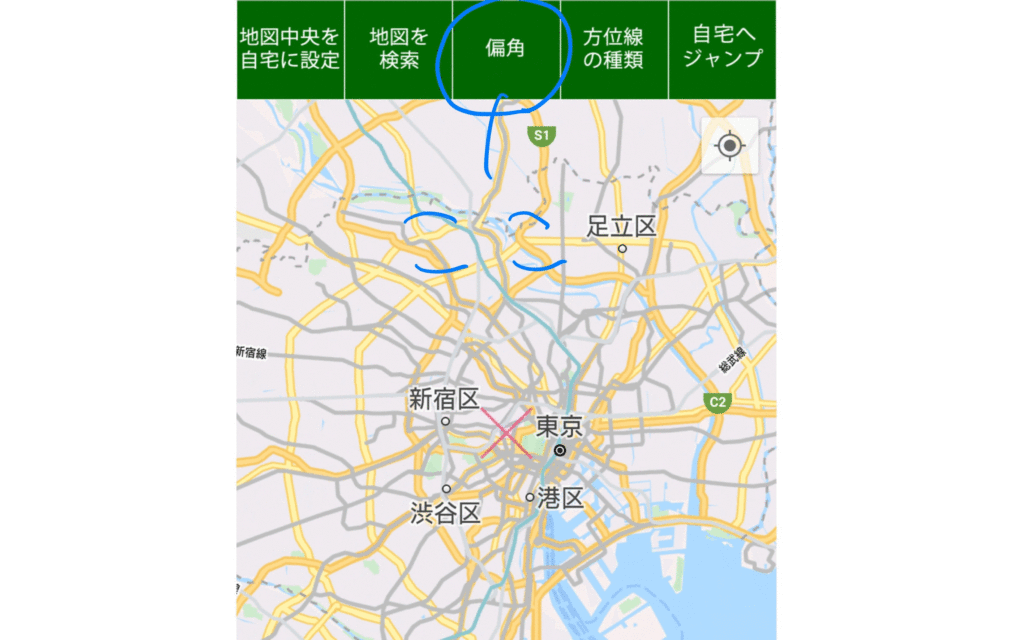Select the 偏角 button
Viewport: 1024px width, 640px height.
coord(506,48)
